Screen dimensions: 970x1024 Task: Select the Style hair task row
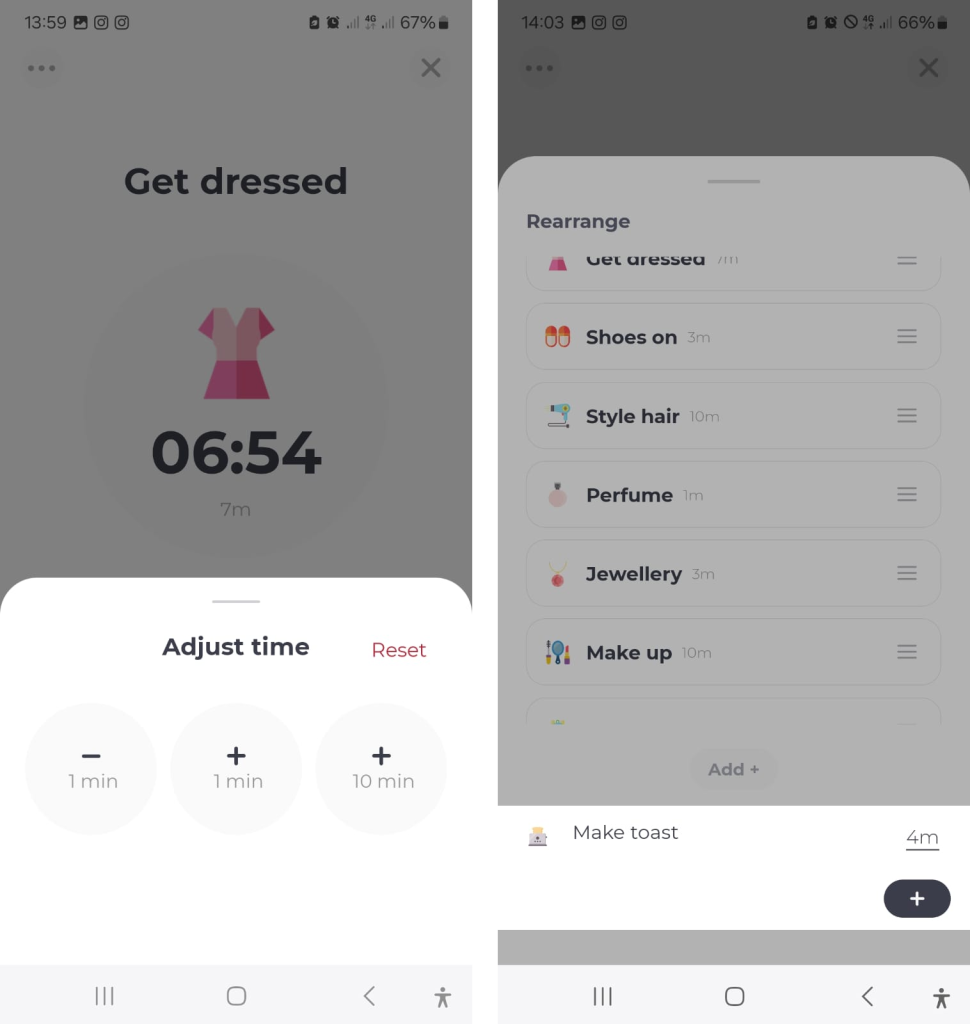click(x=700, y=416)
